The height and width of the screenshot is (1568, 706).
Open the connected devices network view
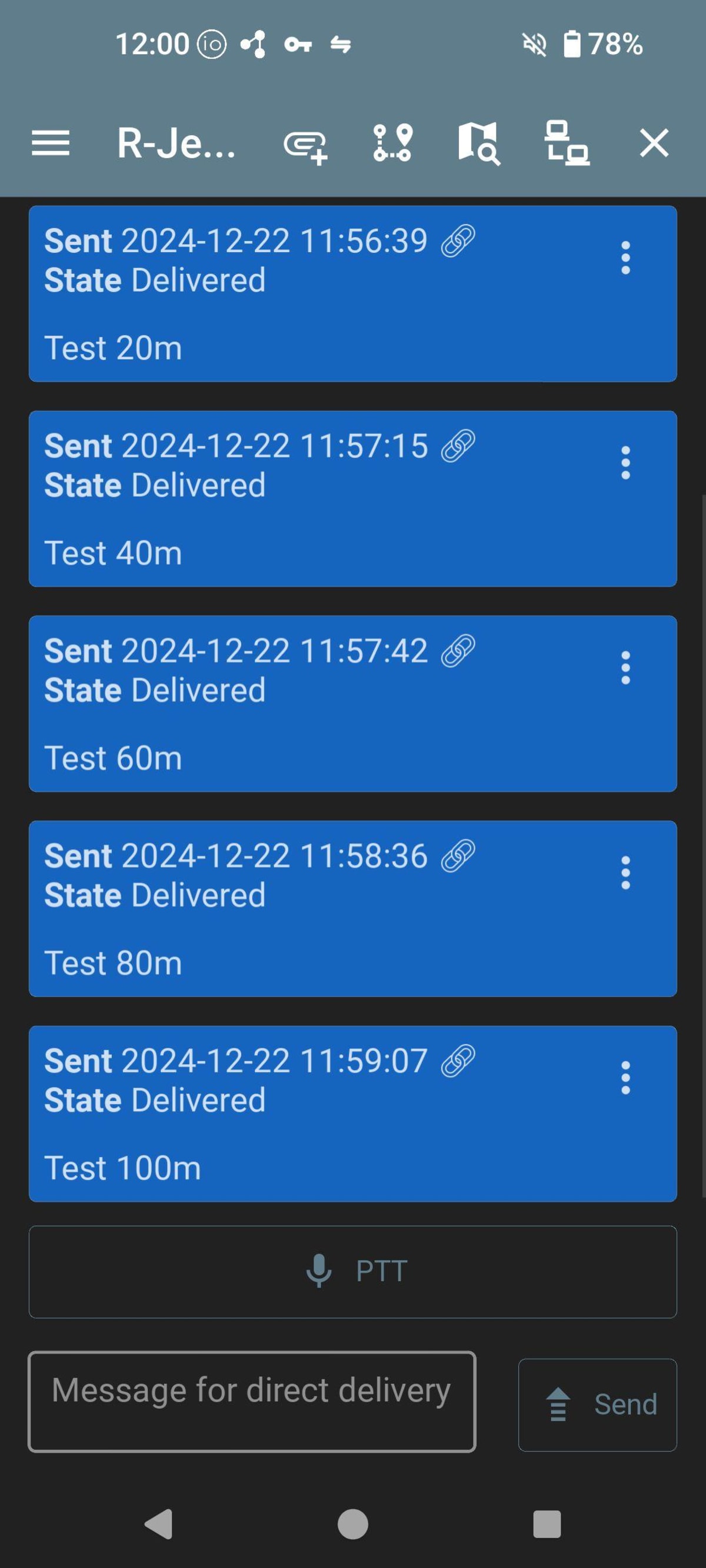[x=565, y=143]
